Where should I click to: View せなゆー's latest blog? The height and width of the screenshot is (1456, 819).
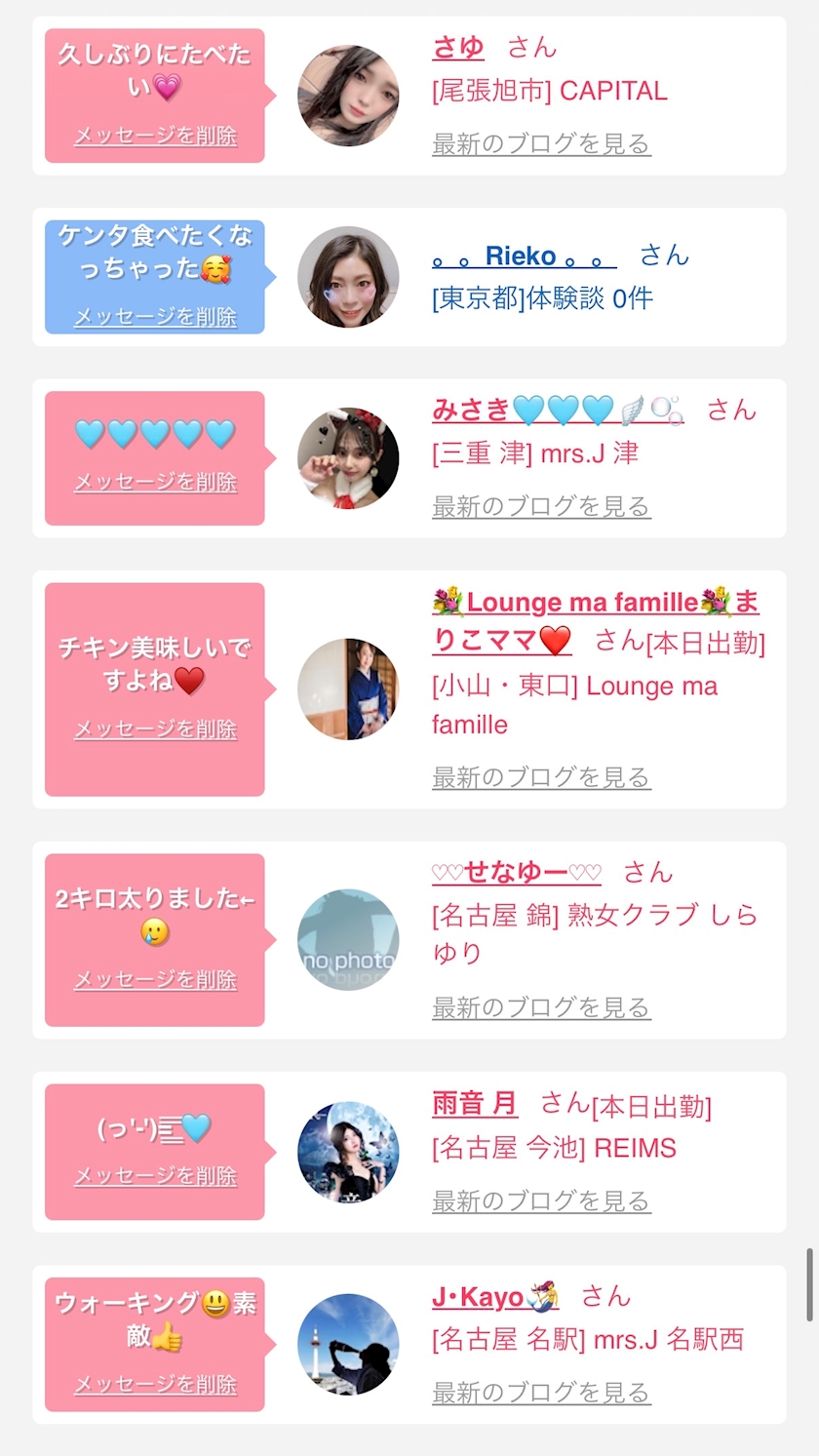(x=541, y=1008)
